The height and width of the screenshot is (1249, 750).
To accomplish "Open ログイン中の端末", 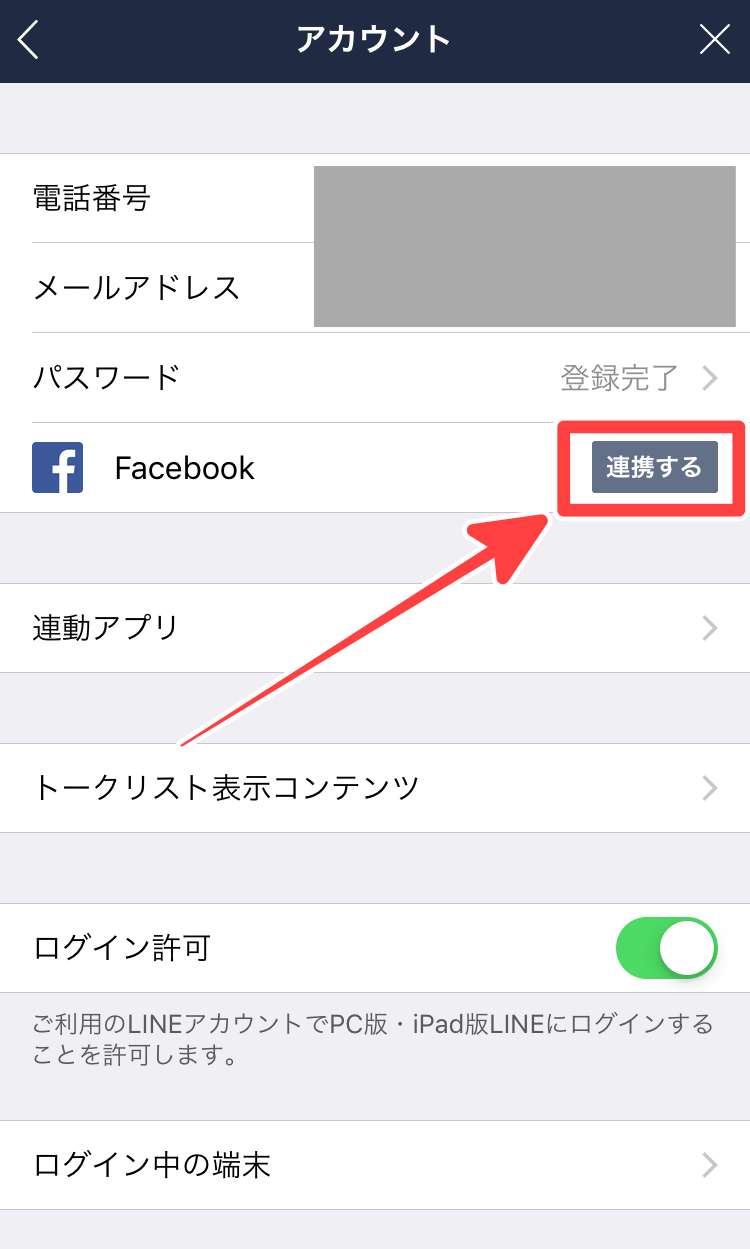I will tap(375, 1165).
